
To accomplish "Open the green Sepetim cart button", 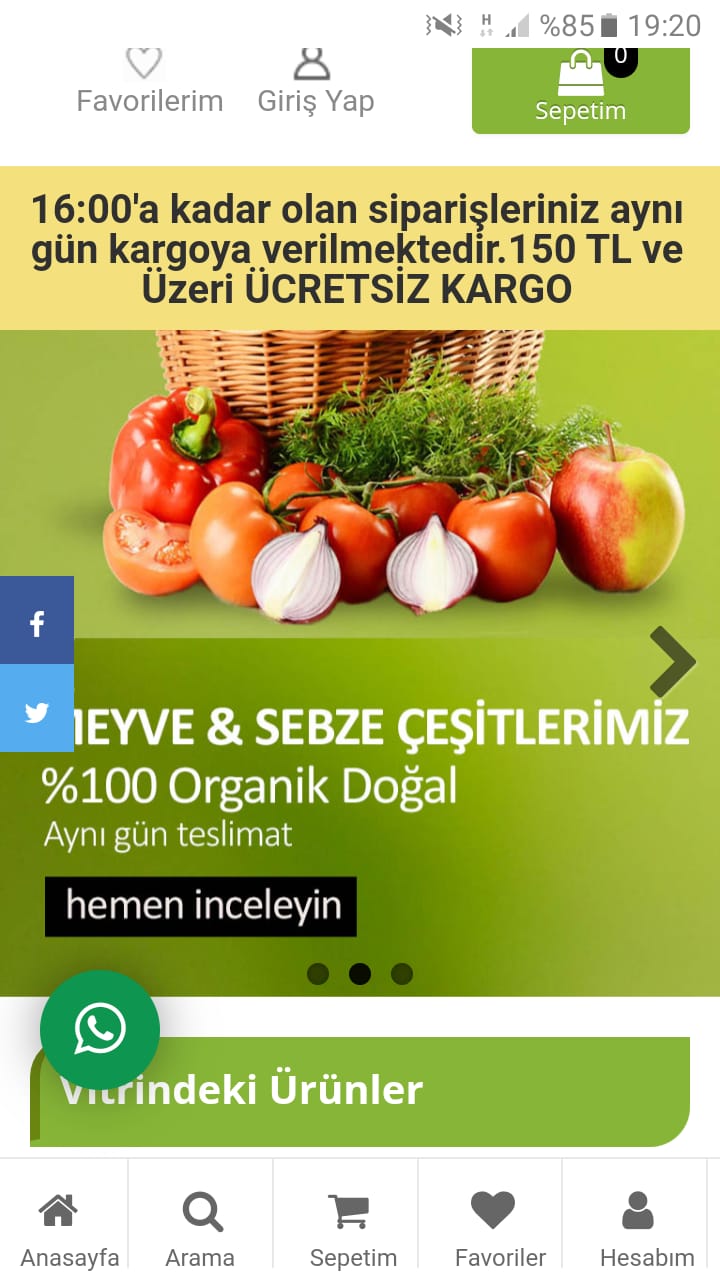I will tap(581, 90).
